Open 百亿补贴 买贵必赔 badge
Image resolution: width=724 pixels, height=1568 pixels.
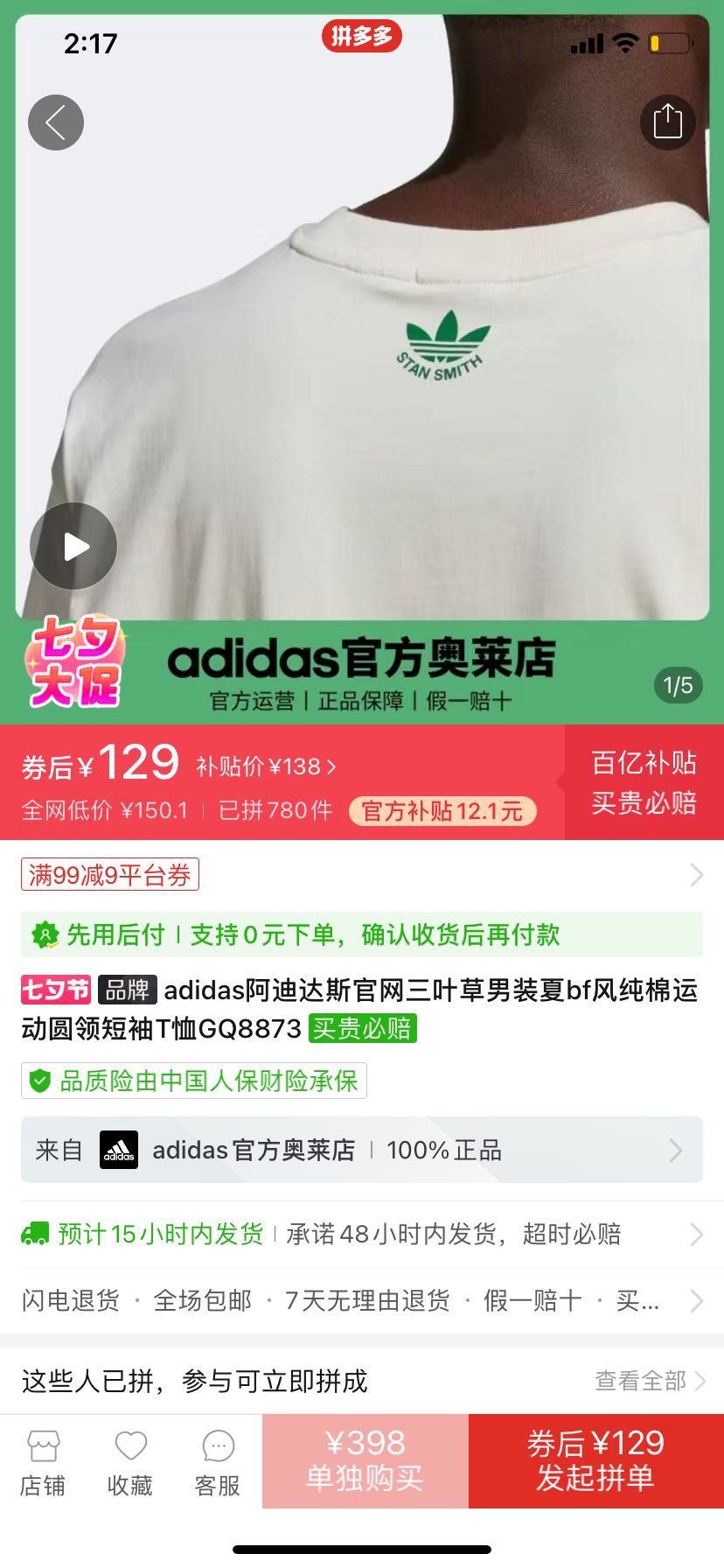pyautogui.click(x=644, y=782)
